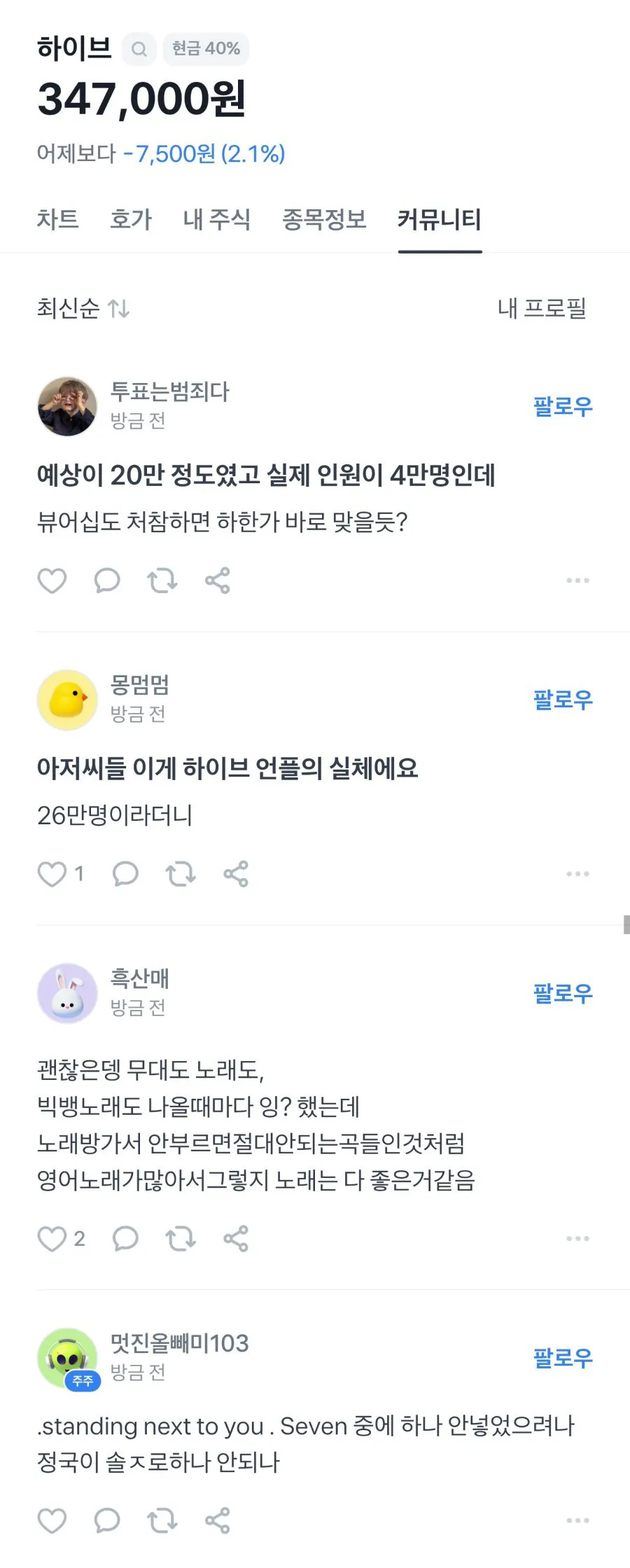The height and width of the screenshot is (1568, 630).
Task: Change the 최신순 sort order
Action: (x=83, y=308)
